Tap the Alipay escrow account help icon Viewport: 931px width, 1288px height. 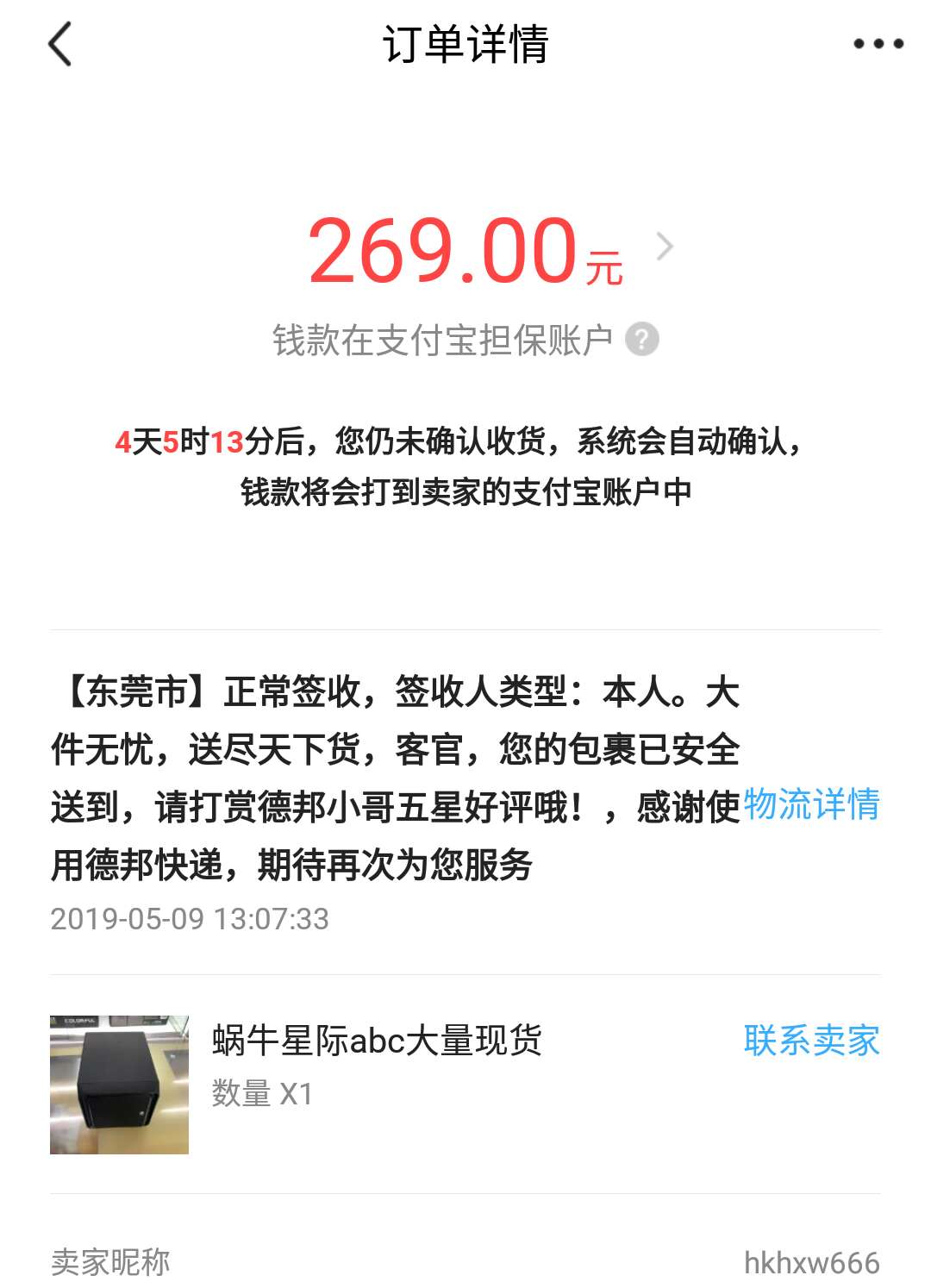641,340
